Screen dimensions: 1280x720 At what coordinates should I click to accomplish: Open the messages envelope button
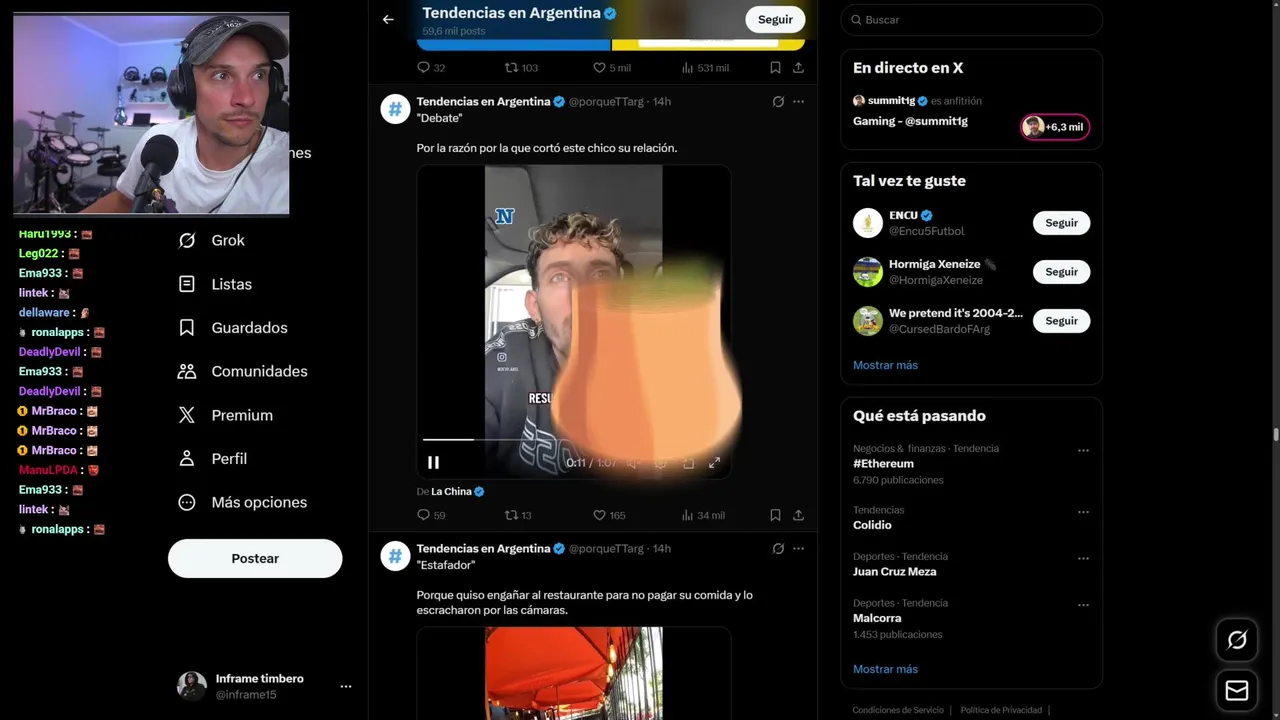(1237, 690)
